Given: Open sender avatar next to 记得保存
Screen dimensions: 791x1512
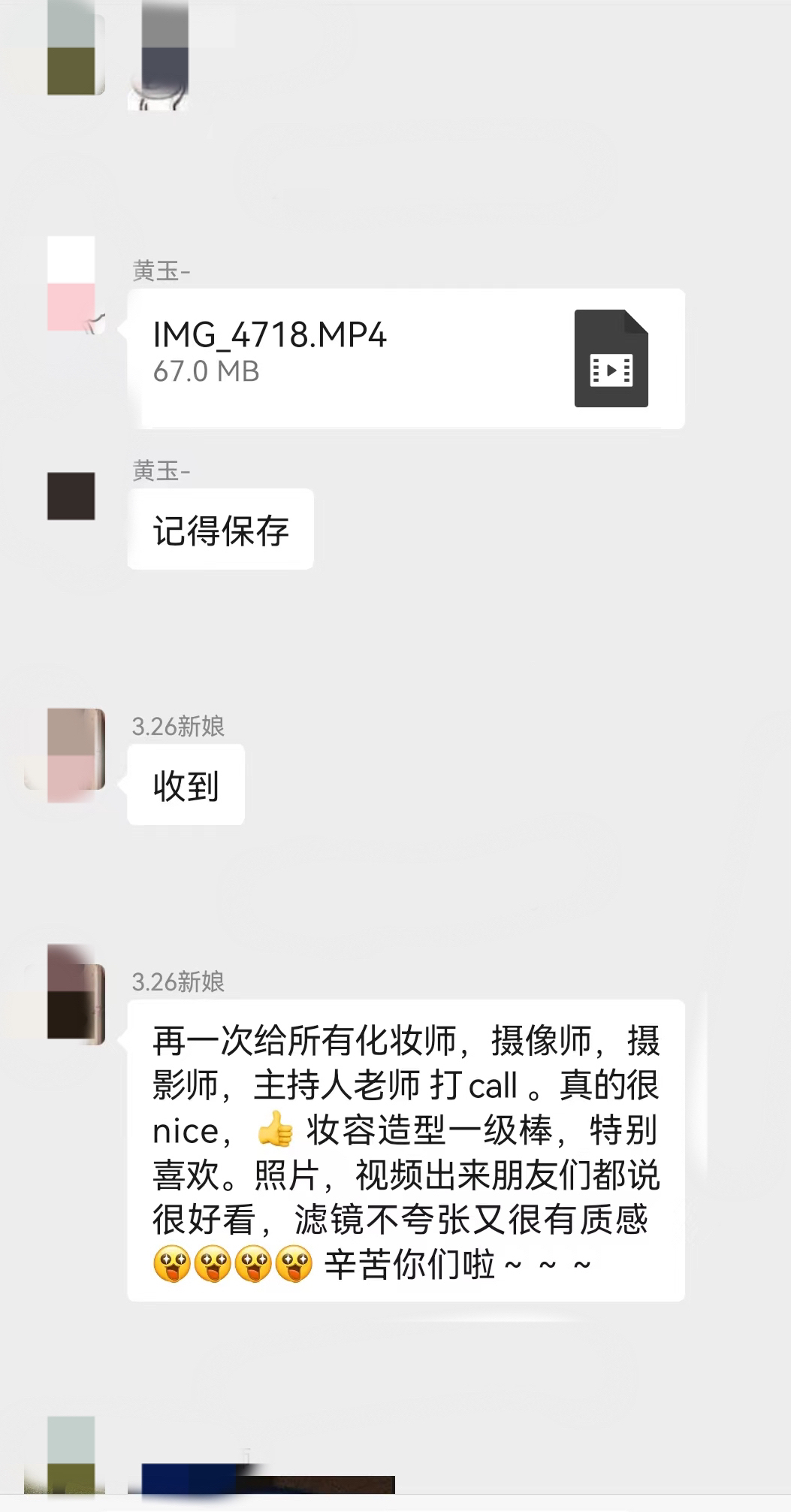Looking at the screenshot, I should pyautogui.click(x=71, y=496).
